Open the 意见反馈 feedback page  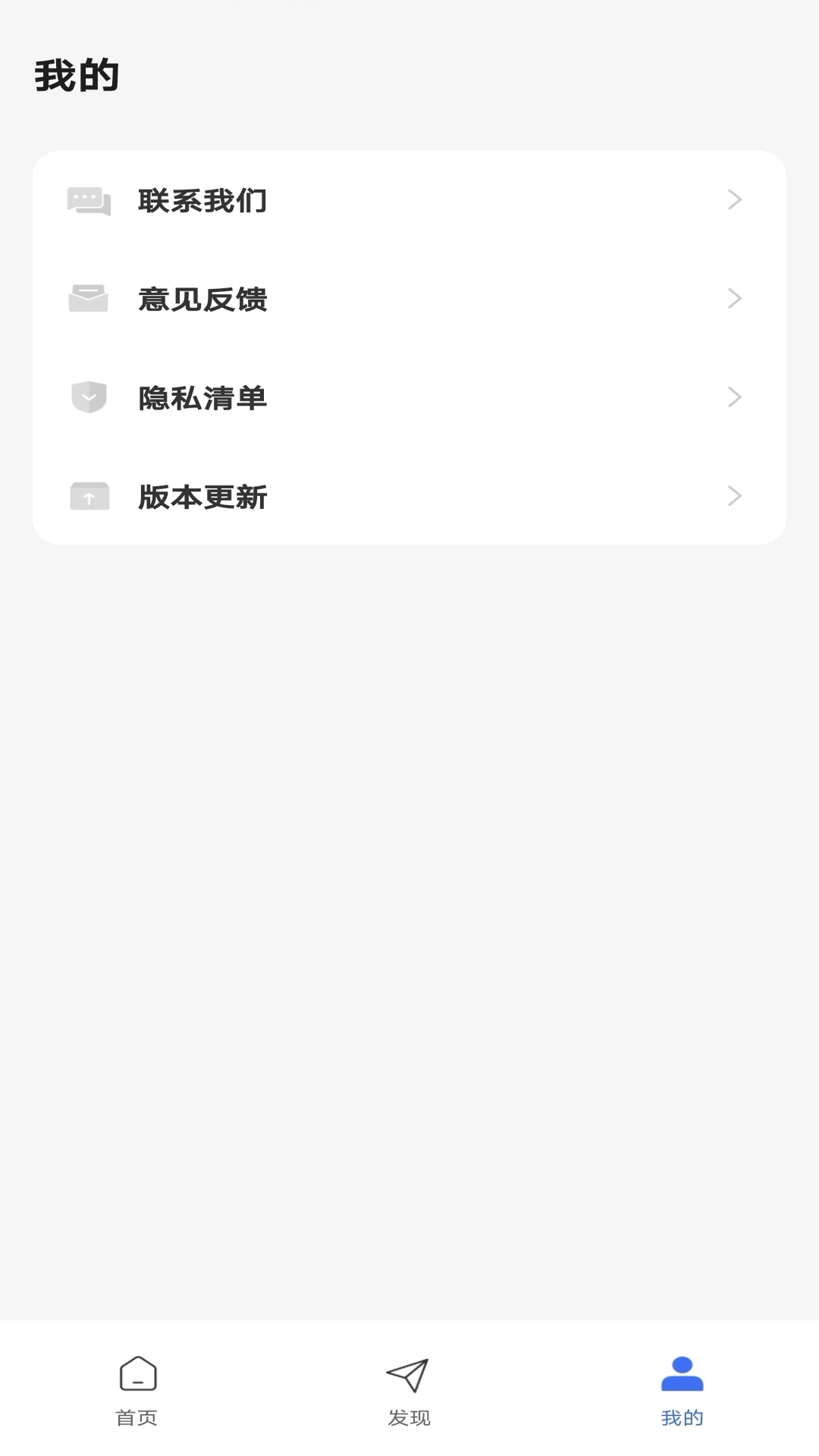point(202,298)
